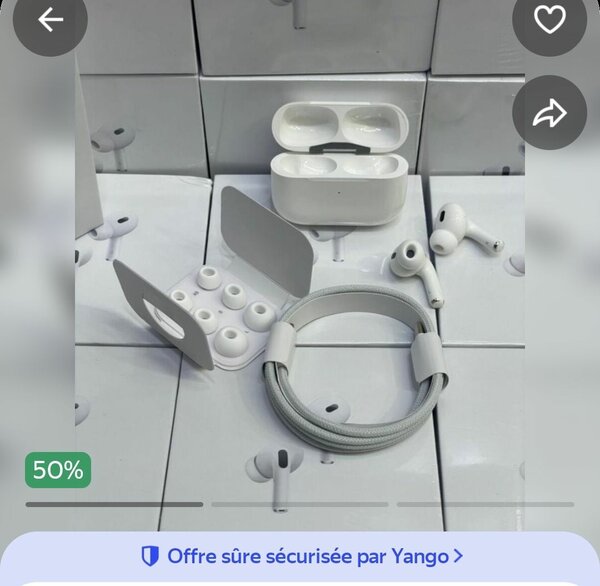Open the Offre sûre sécurisée par Yango link
This screenshot has width=600, height=586.
coord(300,556)
